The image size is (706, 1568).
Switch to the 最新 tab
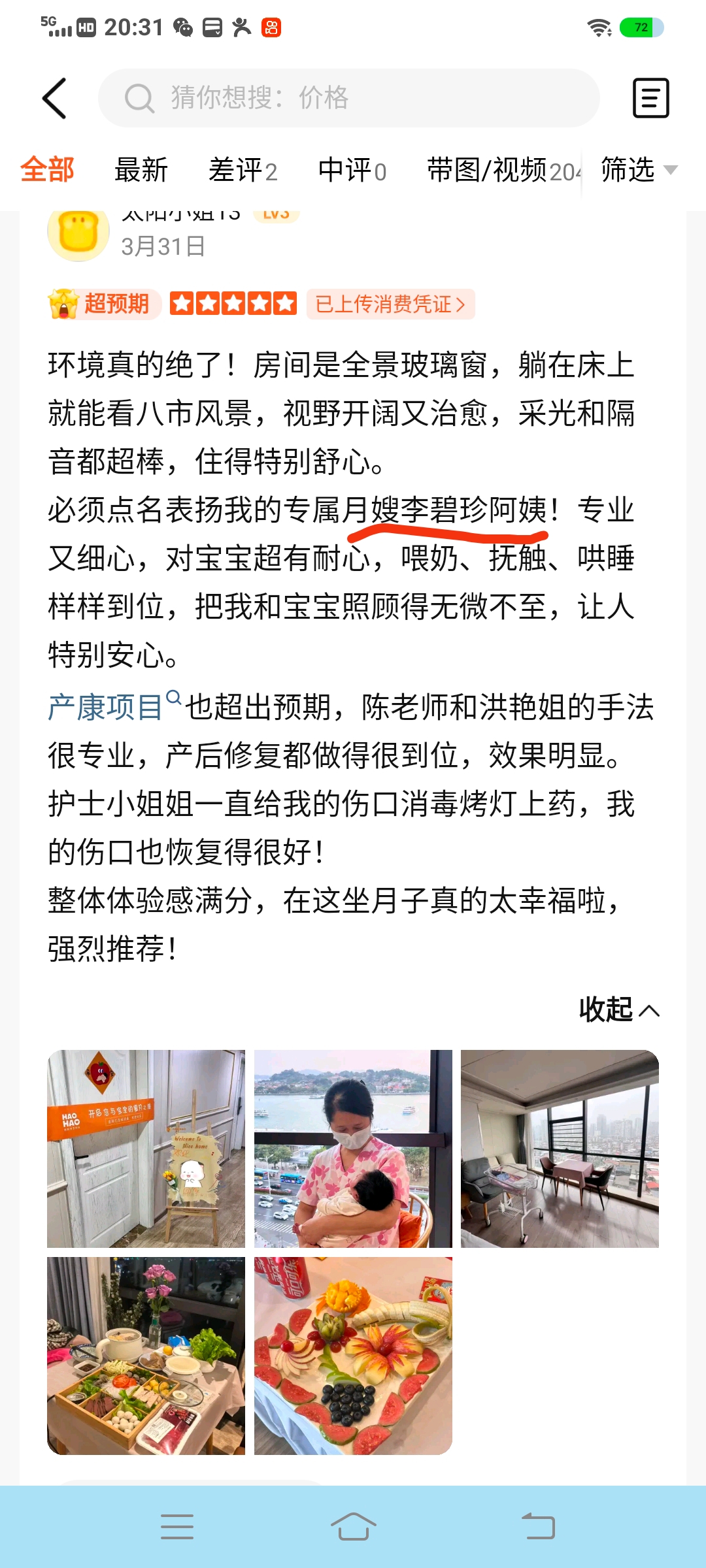click(x=141, y=170)
